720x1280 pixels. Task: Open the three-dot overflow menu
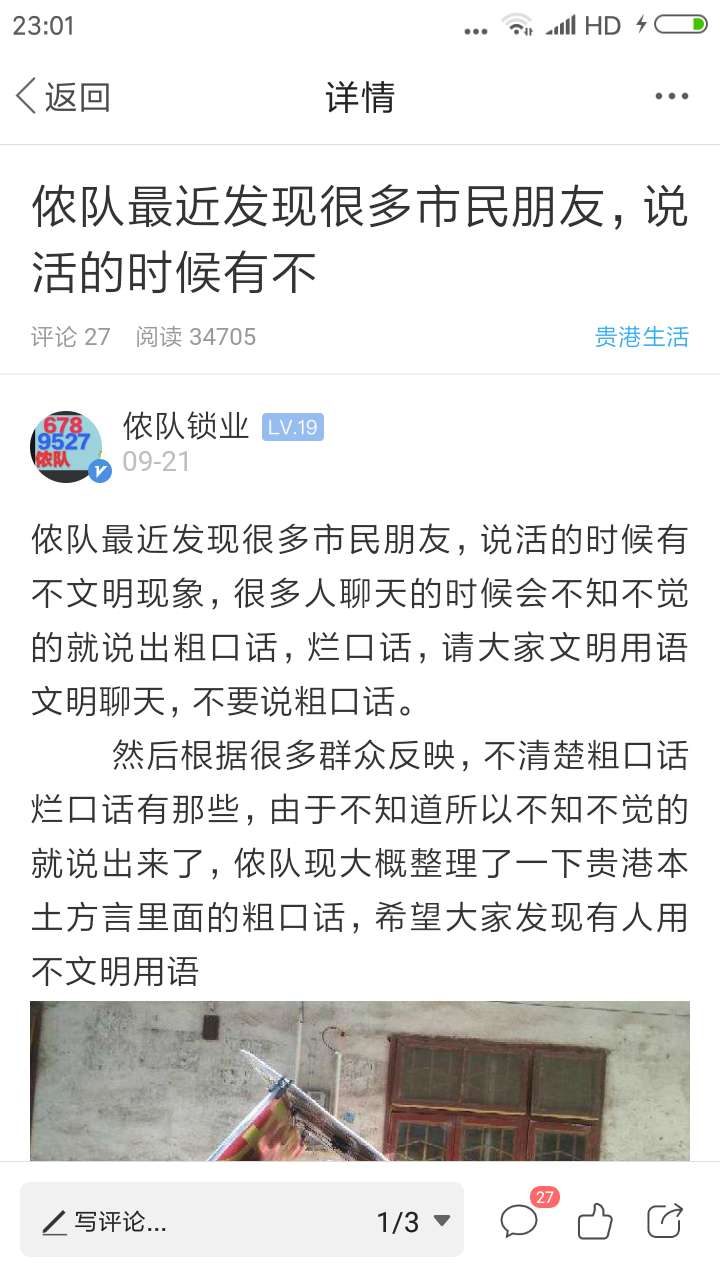click(671, 97)
